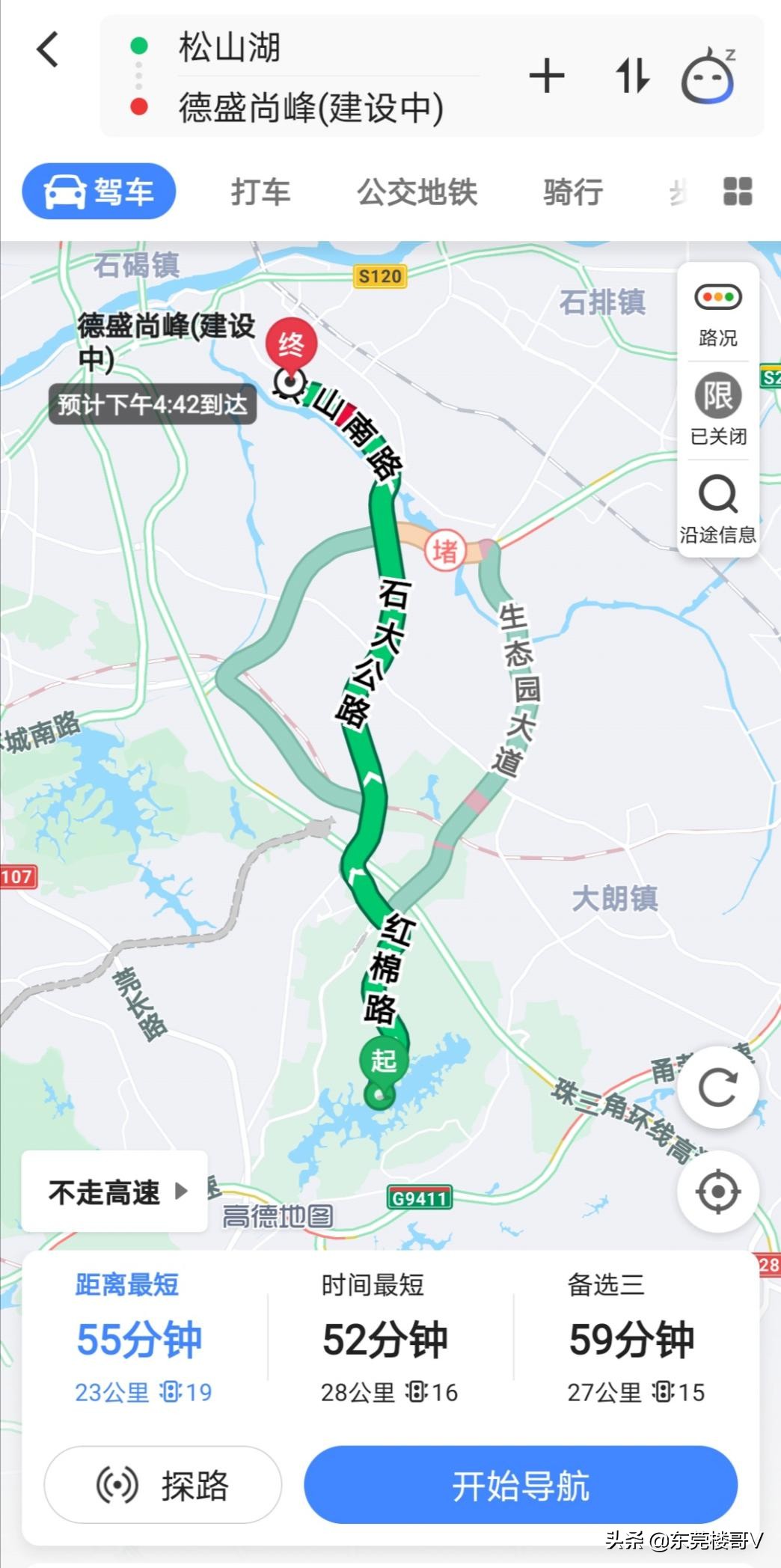Open the 骑行 cycling mode tab
Screen dimensions: 781x1568
[573, 192]
